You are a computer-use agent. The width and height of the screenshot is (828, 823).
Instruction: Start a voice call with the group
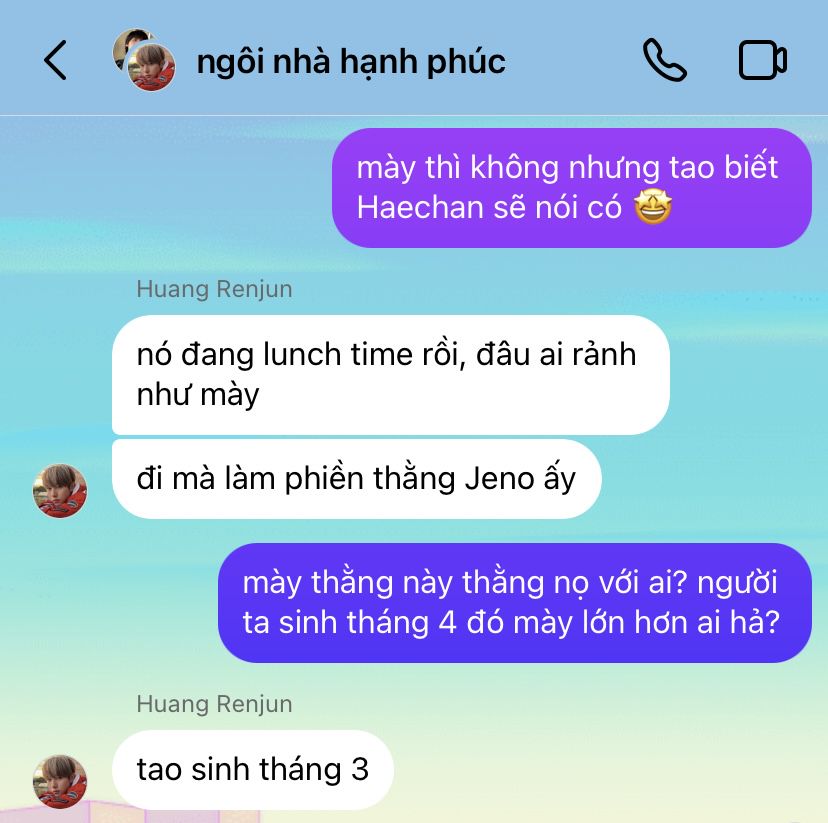click(664, 61)
